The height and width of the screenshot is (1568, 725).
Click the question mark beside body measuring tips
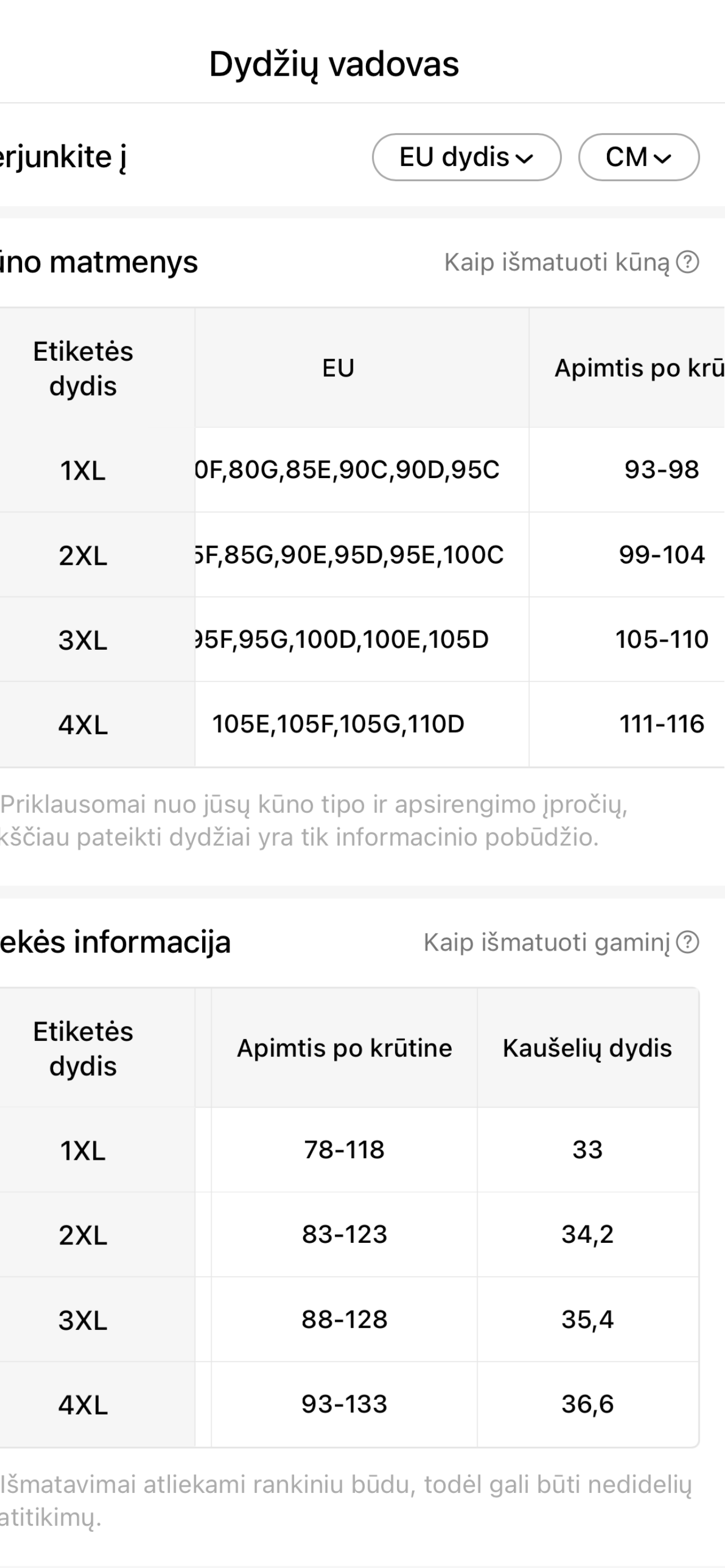click(688, 263)
